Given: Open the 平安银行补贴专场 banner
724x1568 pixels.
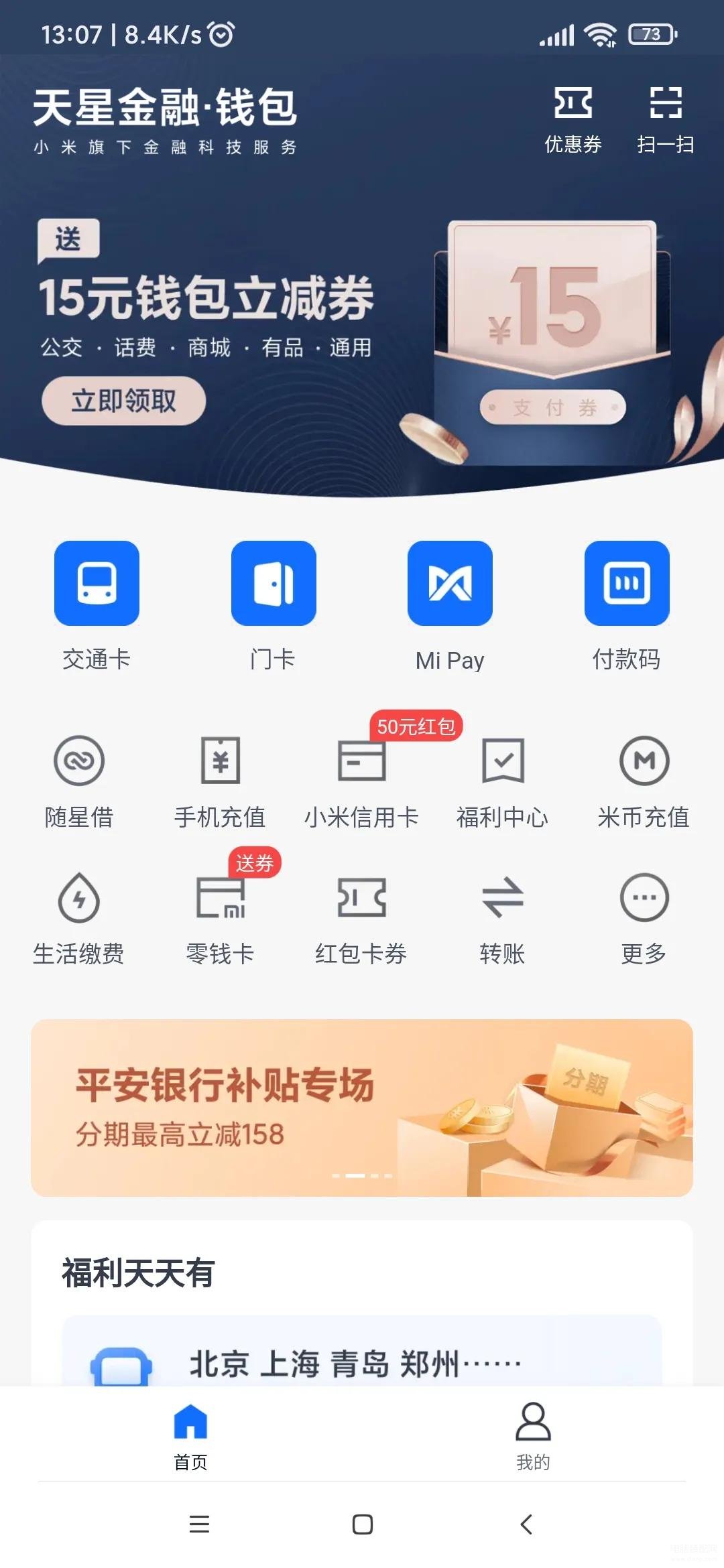Looking at the screenshot, I should pos(361,1108).
